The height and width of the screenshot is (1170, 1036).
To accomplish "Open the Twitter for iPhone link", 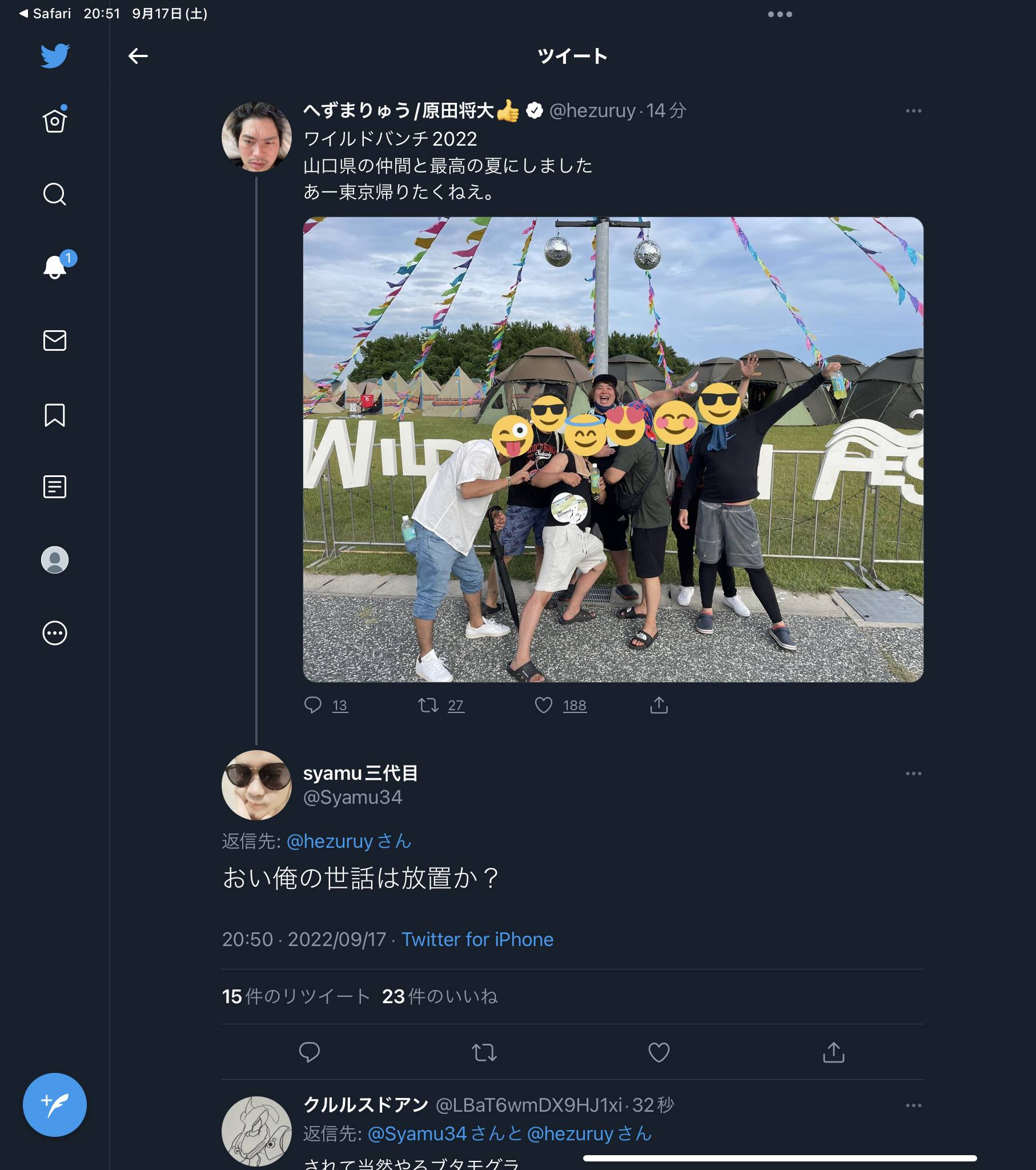I will (x=477, y=939).
